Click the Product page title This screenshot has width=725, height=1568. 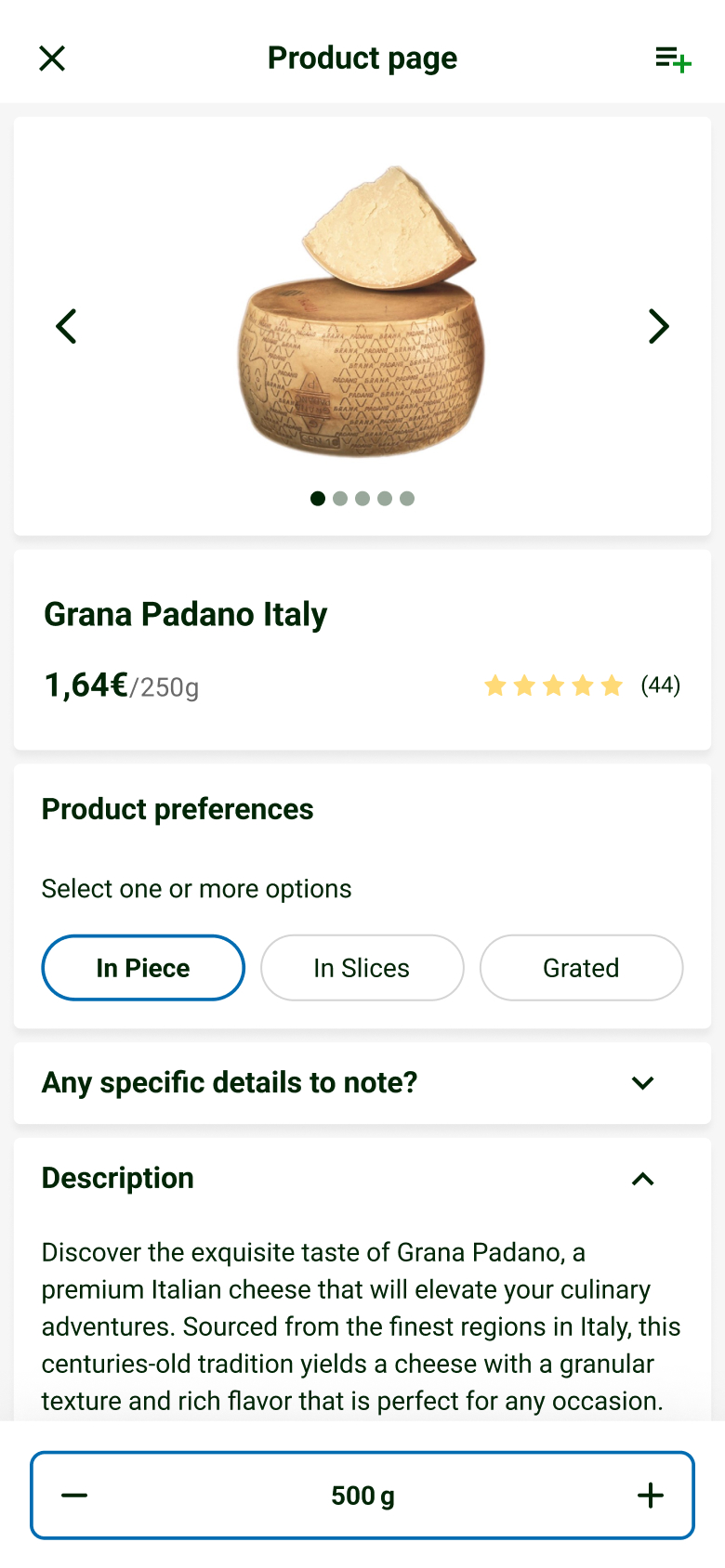click(x=362, y=58)
